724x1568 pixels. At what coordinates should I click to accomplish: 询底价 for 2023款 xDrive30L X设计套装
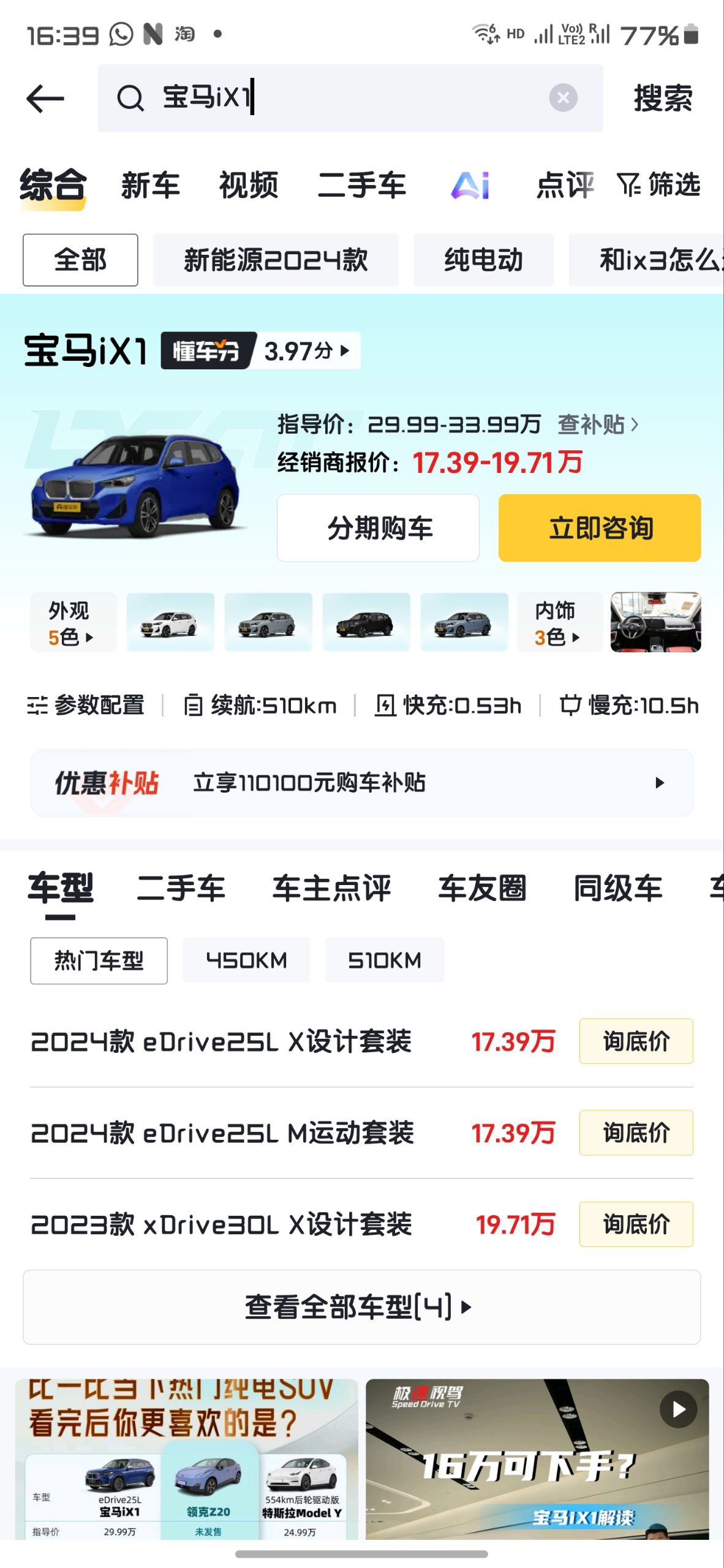pos(636,1224)
